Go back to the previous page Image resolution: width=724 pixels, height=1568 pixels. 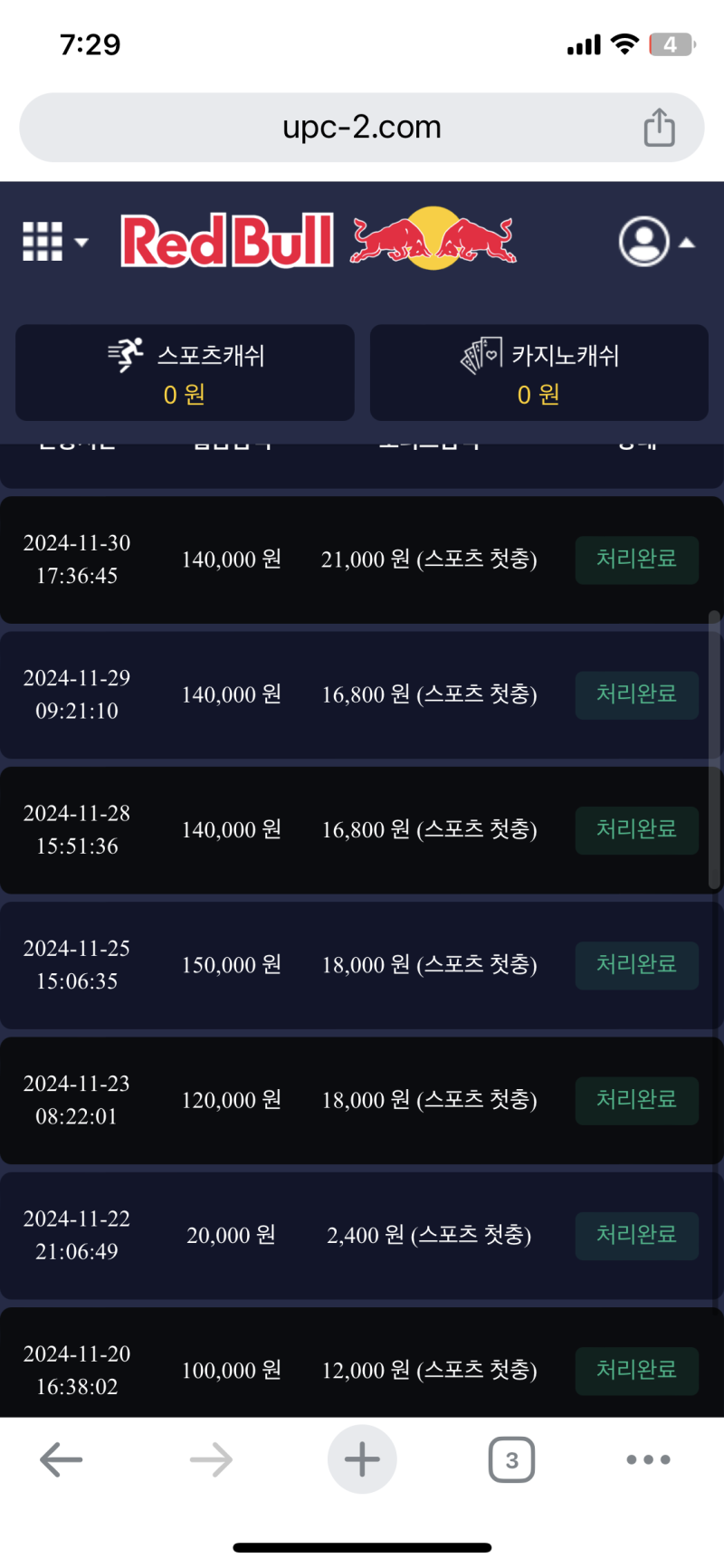click(x=62, y=1459)
